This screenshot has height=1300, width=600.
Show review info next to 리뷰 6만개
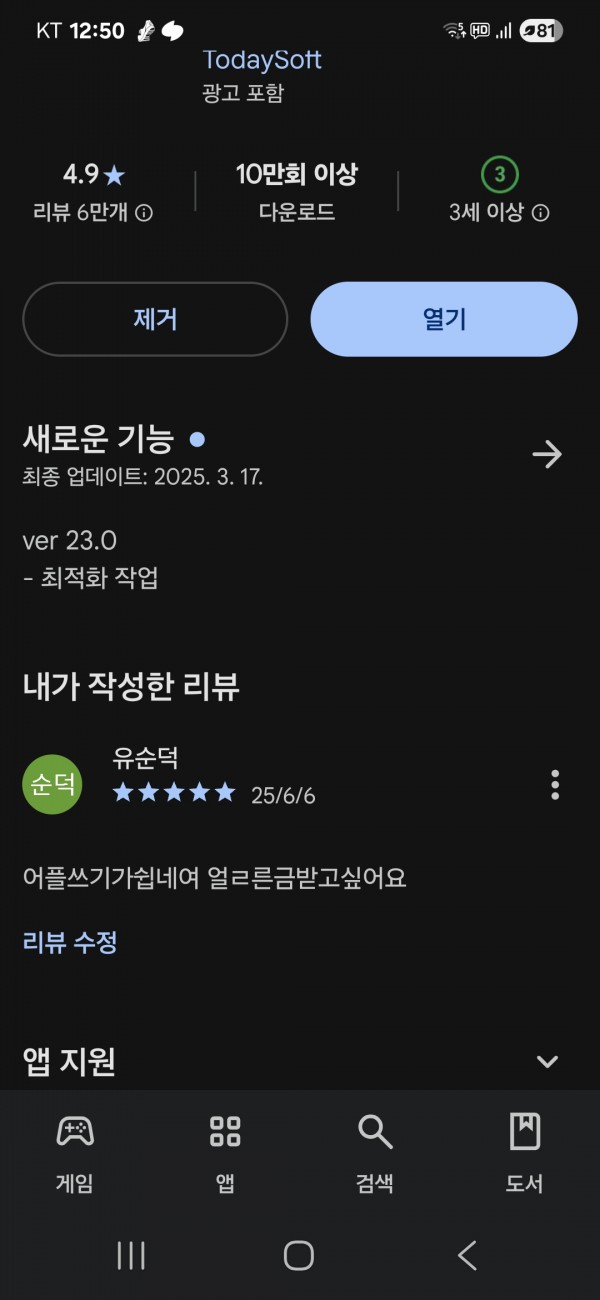(x=144, y=213)
